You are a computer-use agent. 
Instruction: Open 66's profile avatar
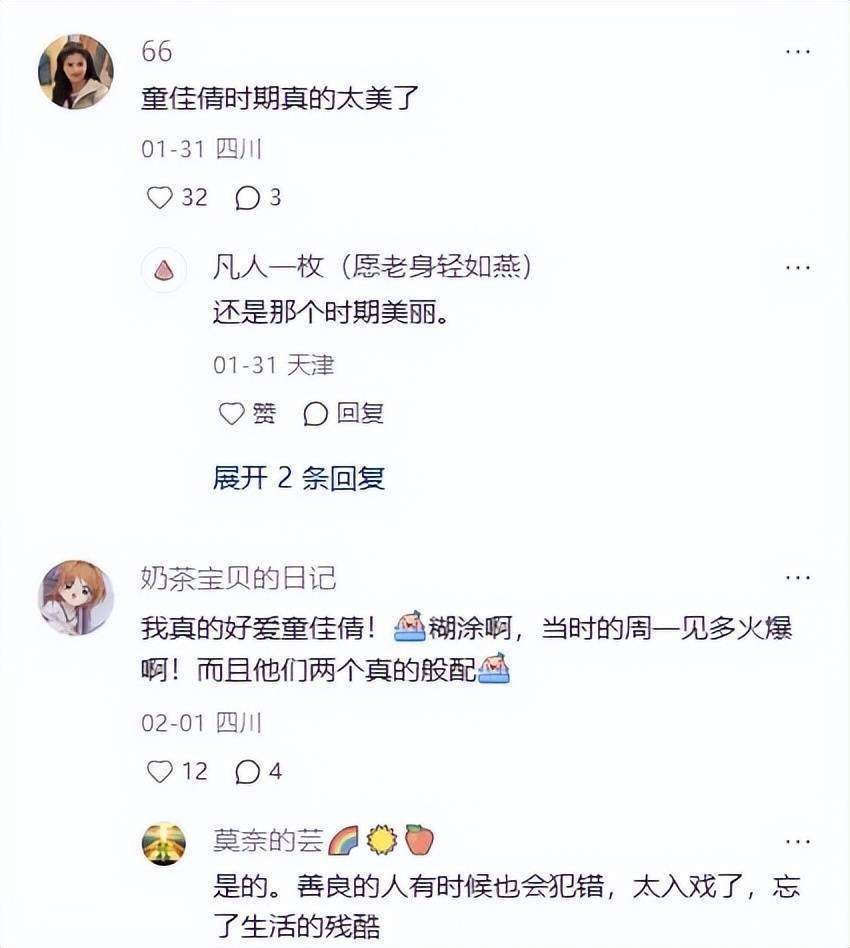pyautogui.click(x=76, y=72)
